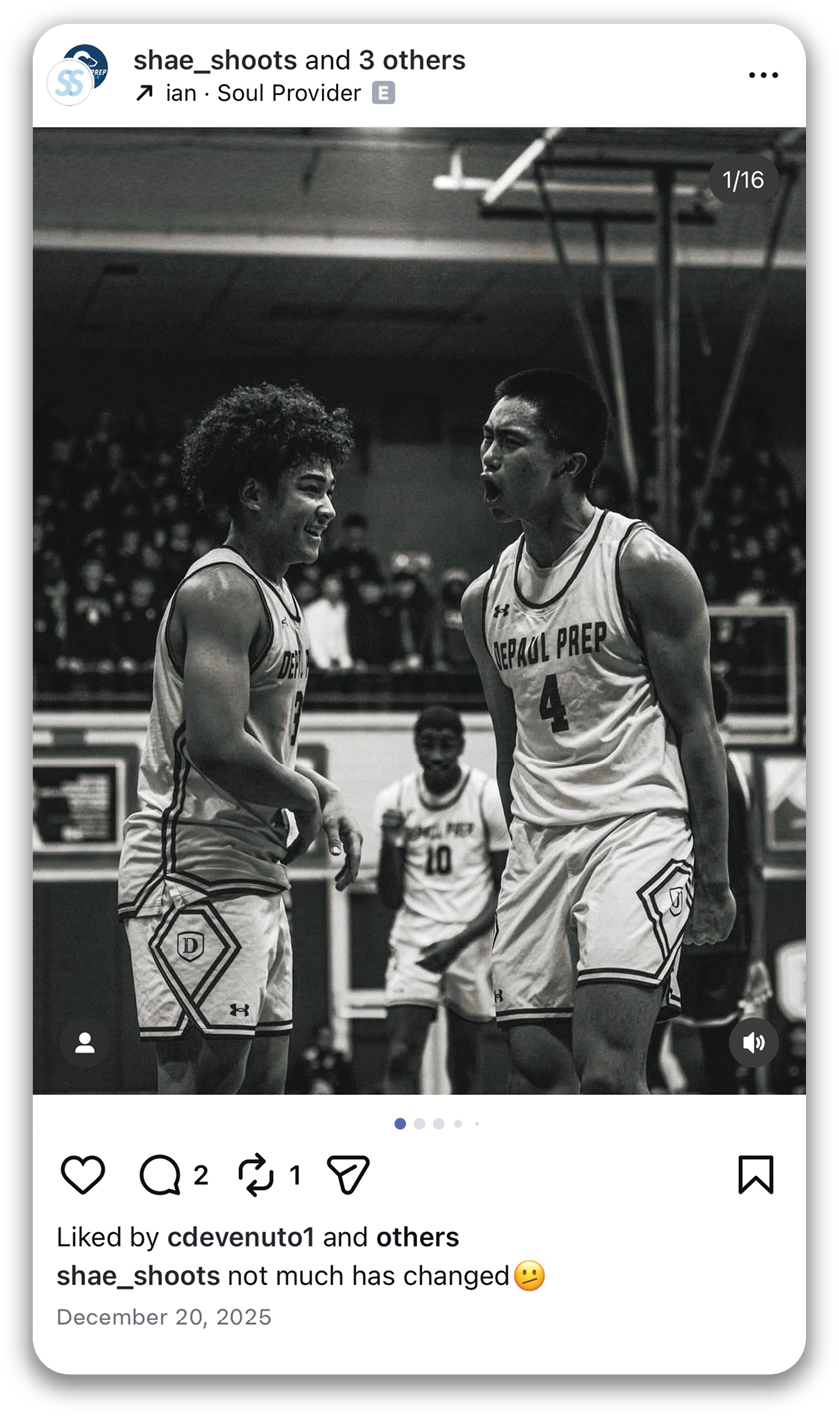Viewport: 839px width, 1416px height.
Task: Bookmark this post
Action: (x=755, y=1174)
